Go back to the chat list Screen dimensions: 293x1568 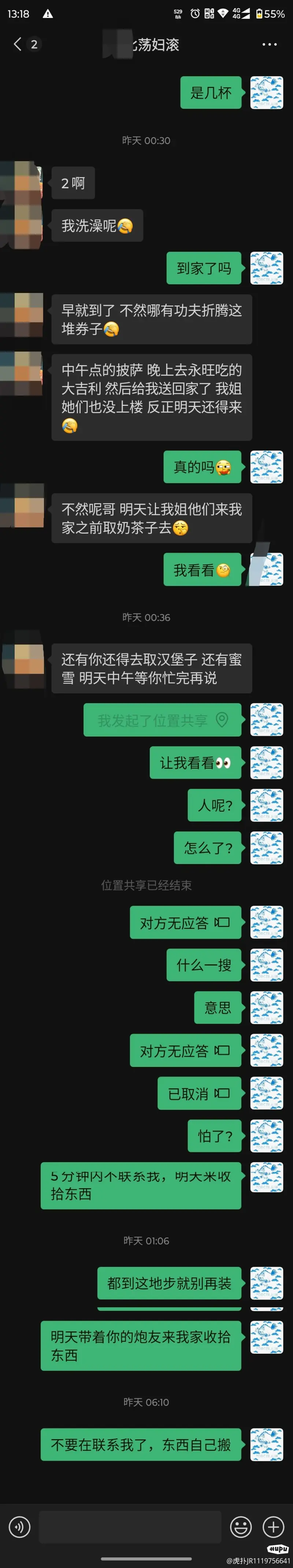(x=18, y=44)
